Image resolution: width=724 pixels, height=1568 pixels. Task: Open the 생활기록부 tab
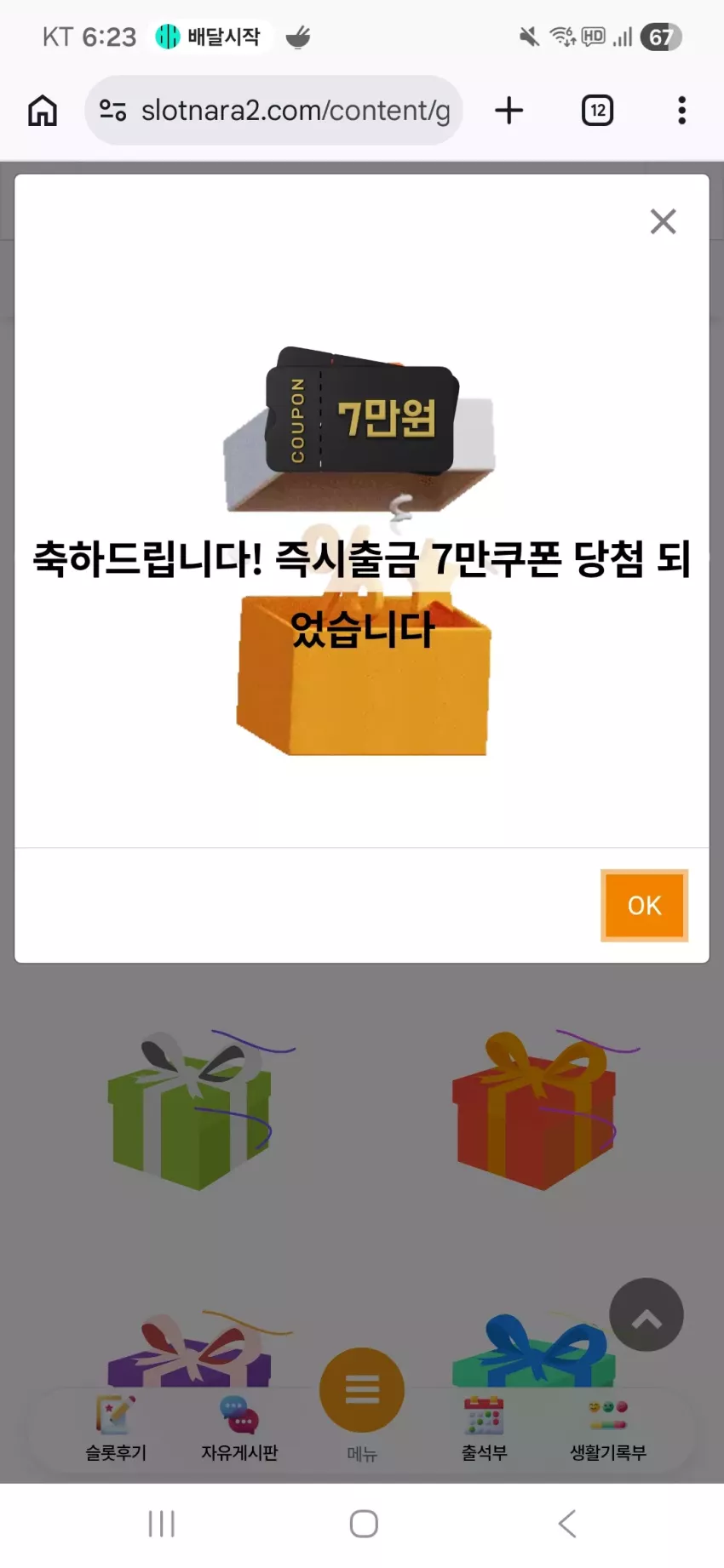(x=608, y=1430)
